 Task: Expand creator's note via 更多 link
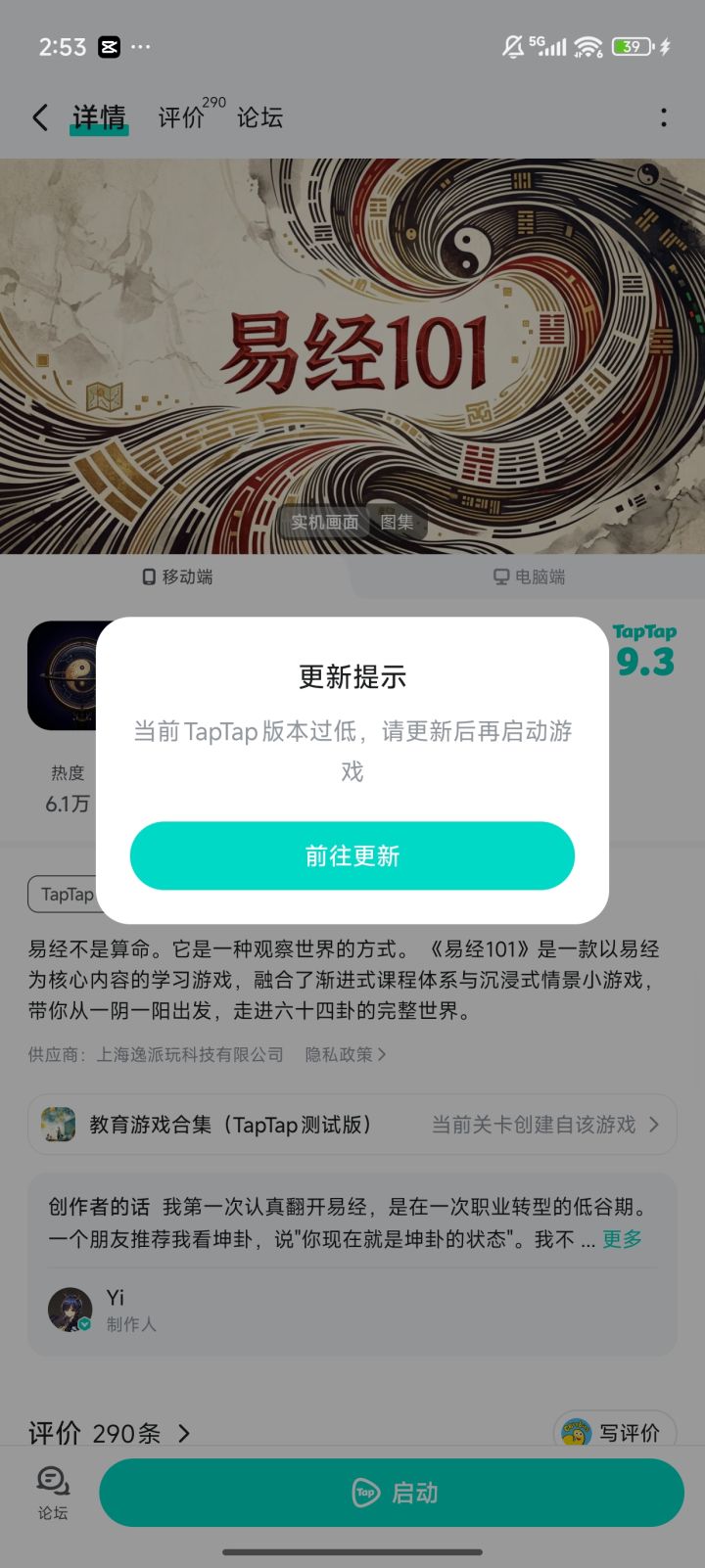pos(621,1238)
